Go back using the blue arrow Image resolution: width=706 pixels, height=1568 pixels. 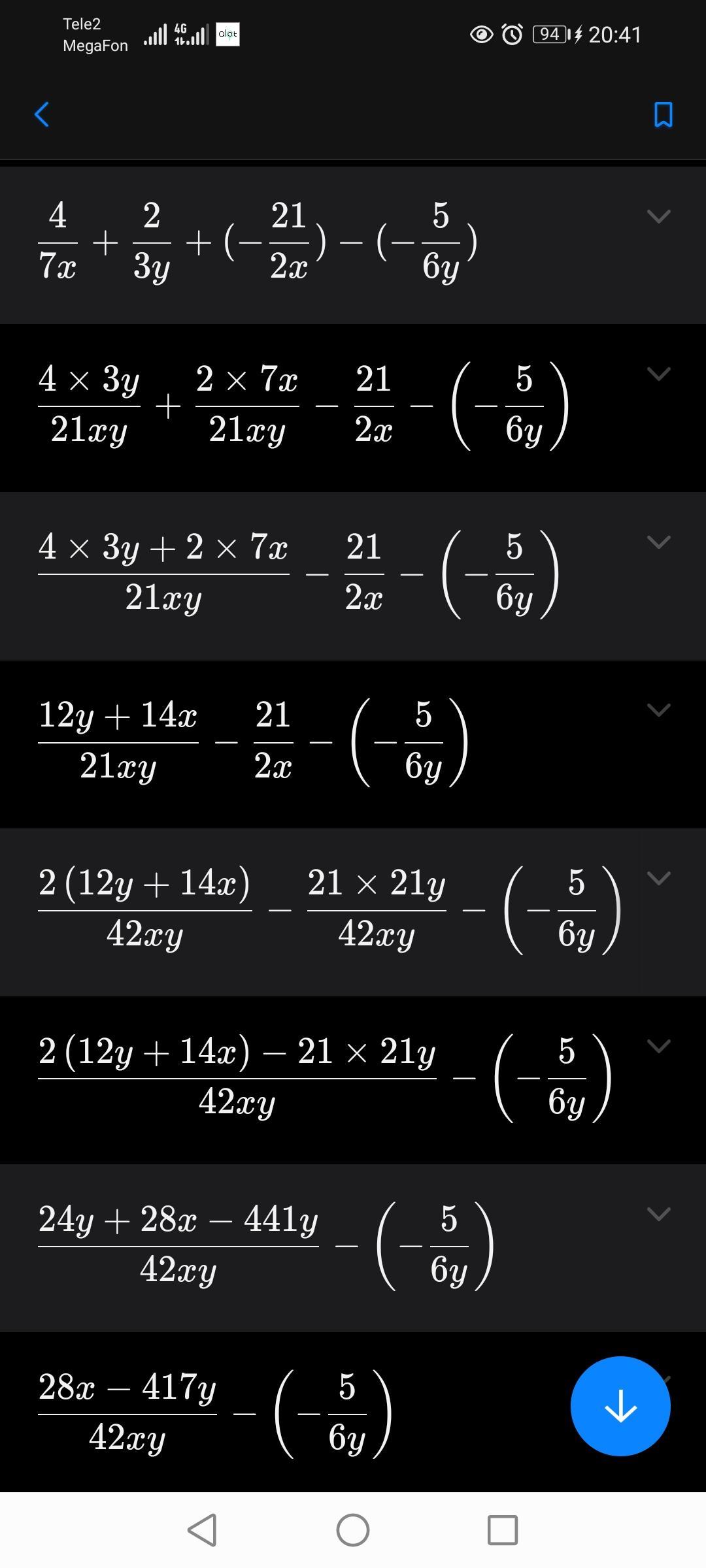(x=42, y=114)
